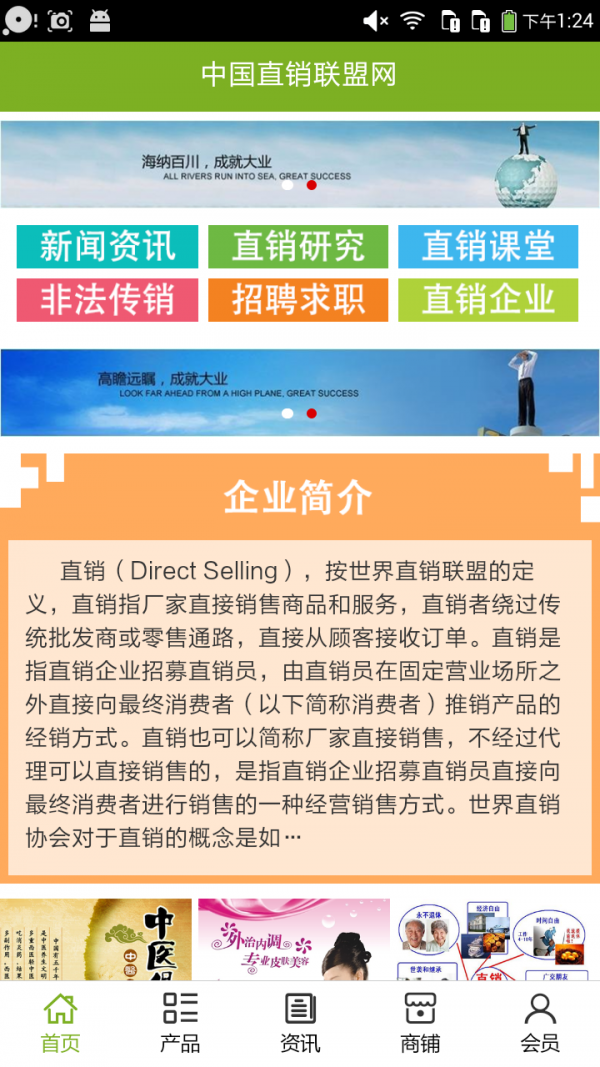600x1067 pixels.
Task: Switch to the 资讯 tab
Action: (300, 1022)
